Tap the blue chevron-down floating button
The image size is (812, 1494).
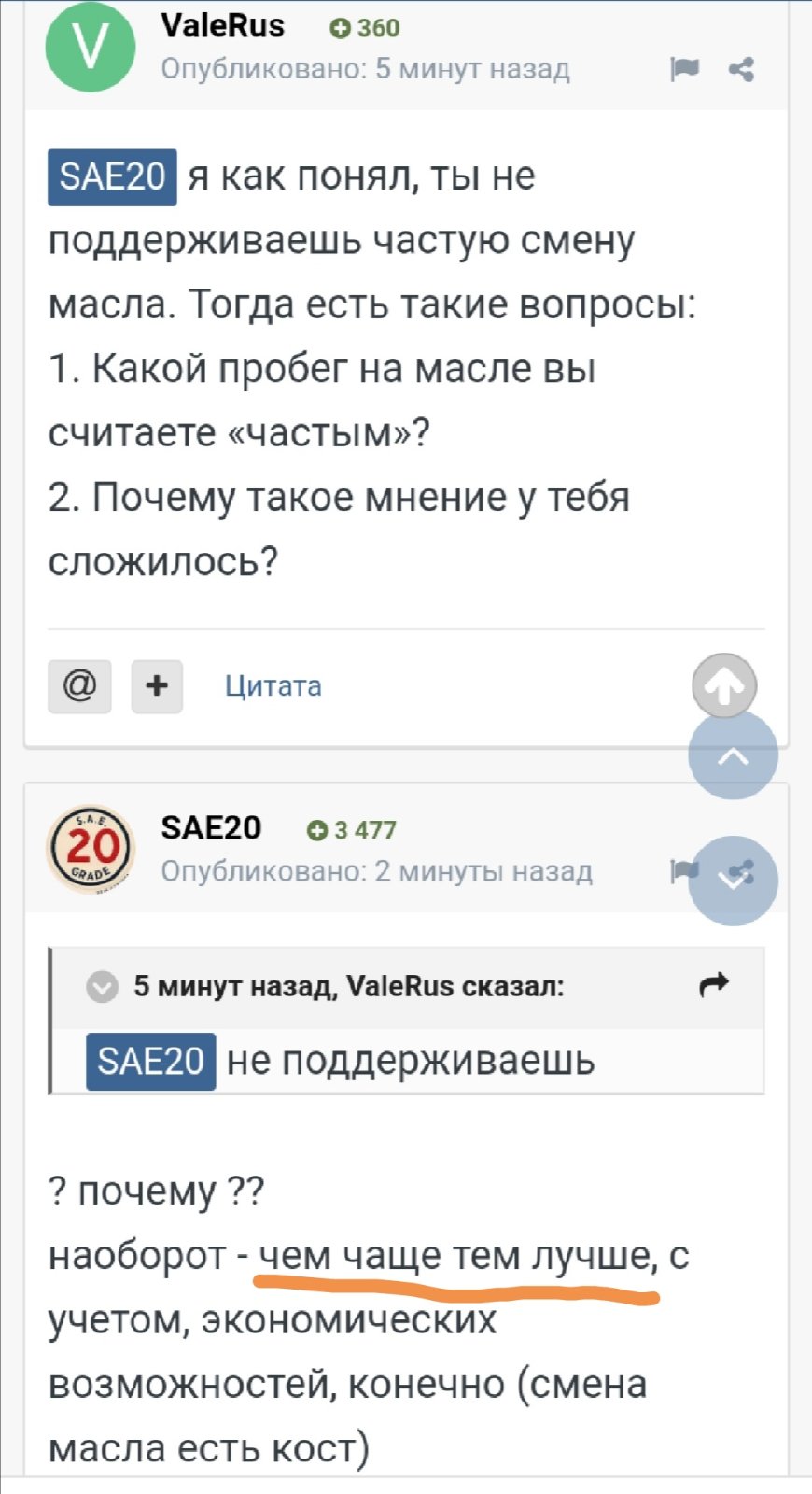pos(733,881)
